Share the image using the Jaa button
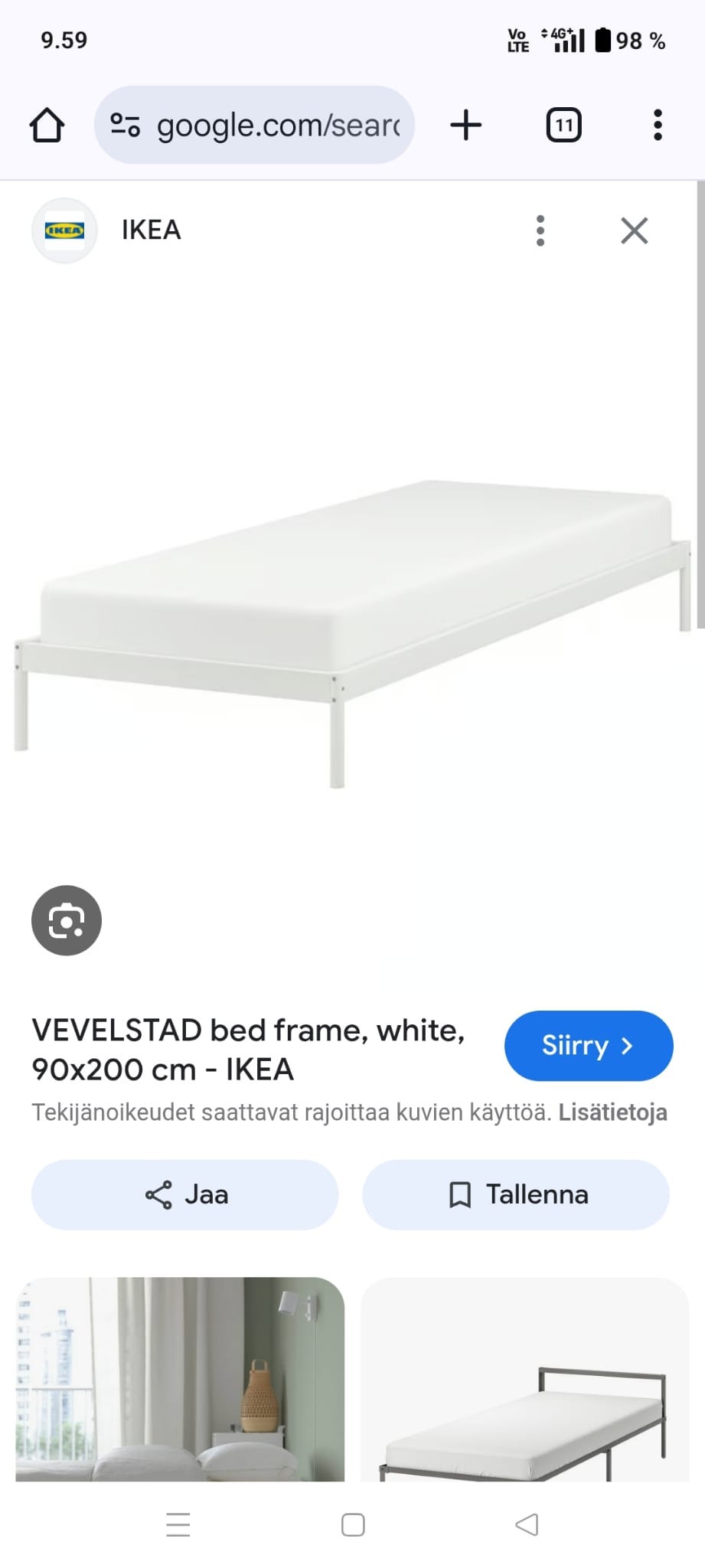 184,1194
